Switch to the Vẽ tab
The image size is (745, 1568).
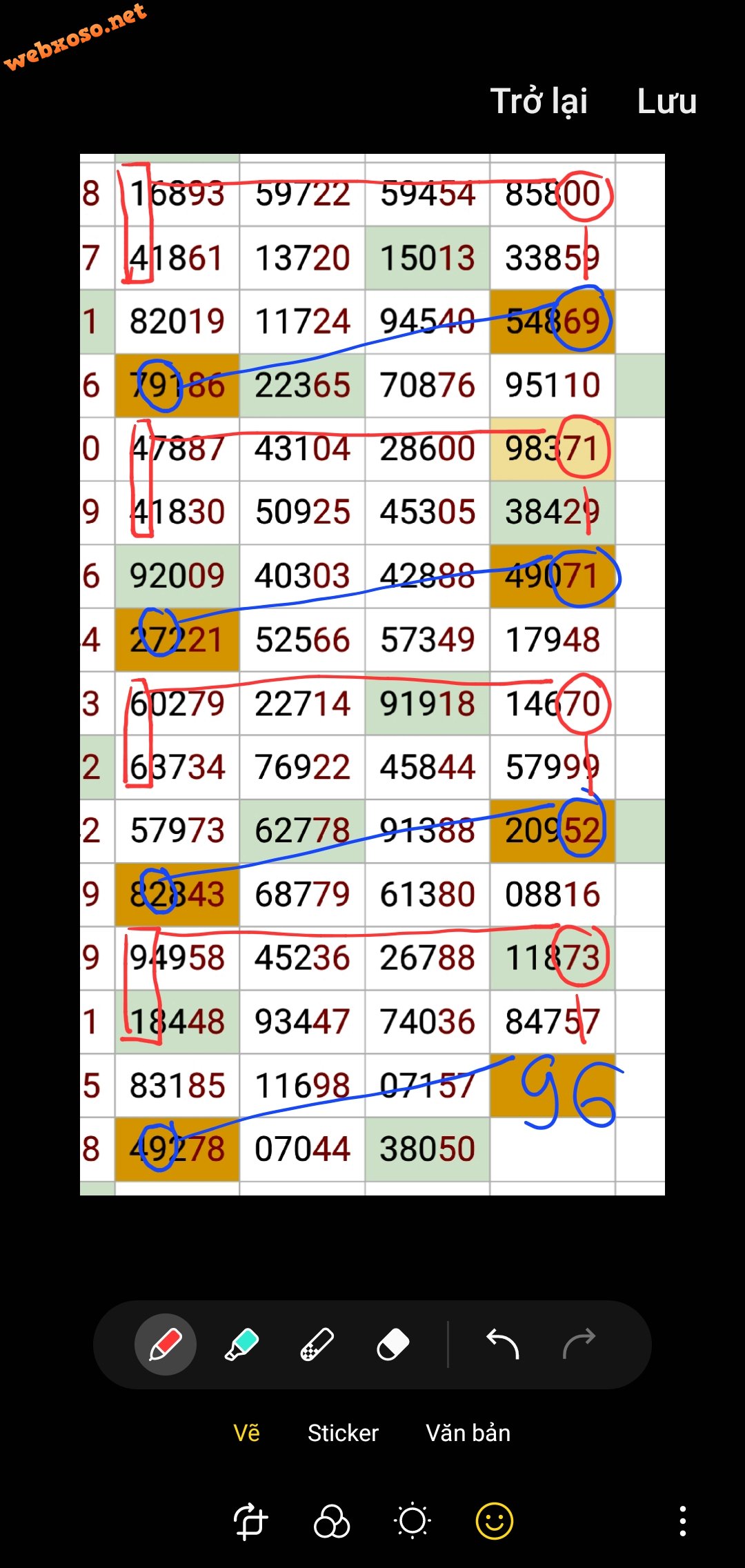coord(246,1433)
